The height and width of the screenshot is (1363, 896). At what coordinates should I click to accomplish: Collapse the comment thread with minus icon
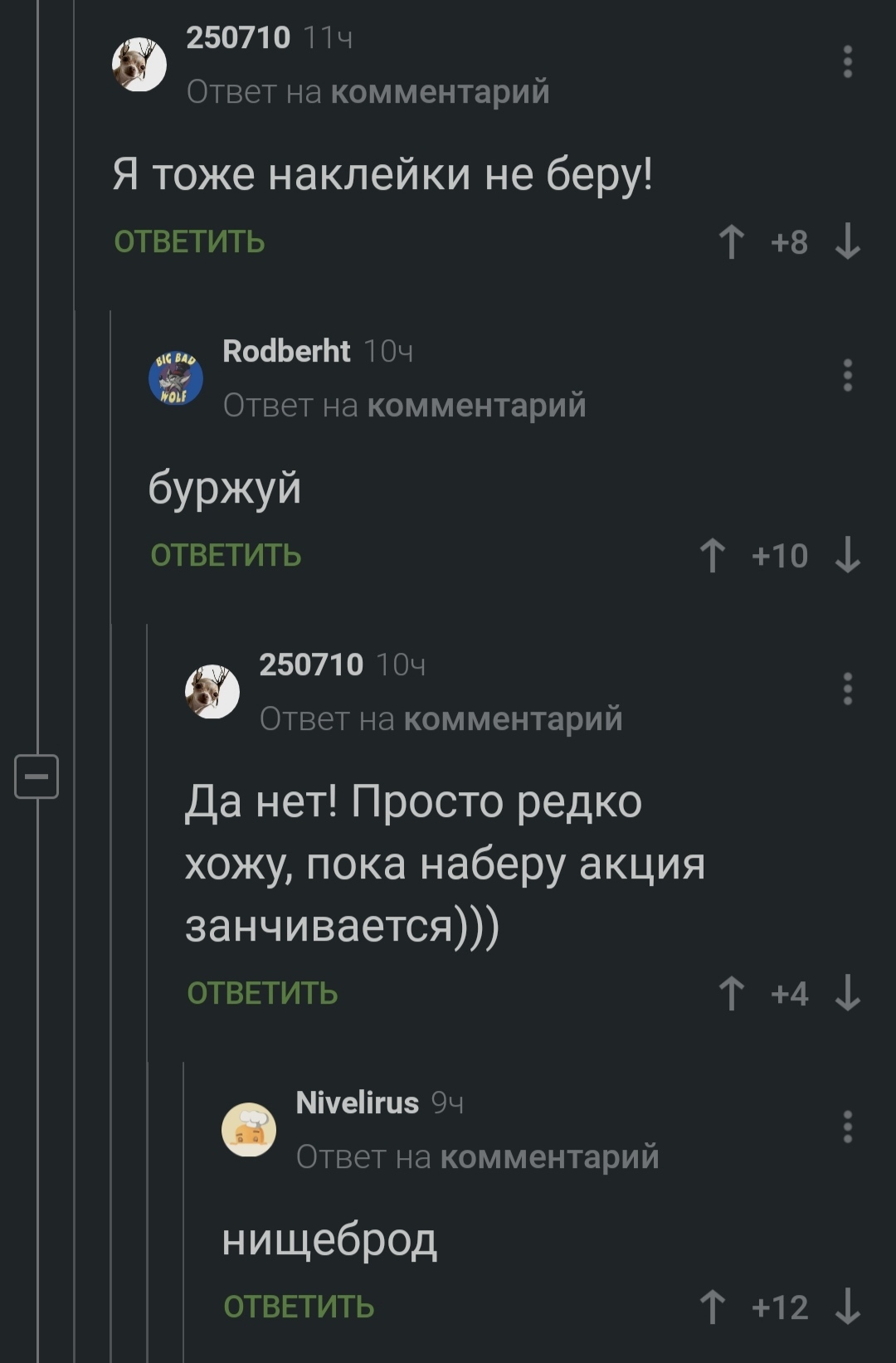[37, 776]
